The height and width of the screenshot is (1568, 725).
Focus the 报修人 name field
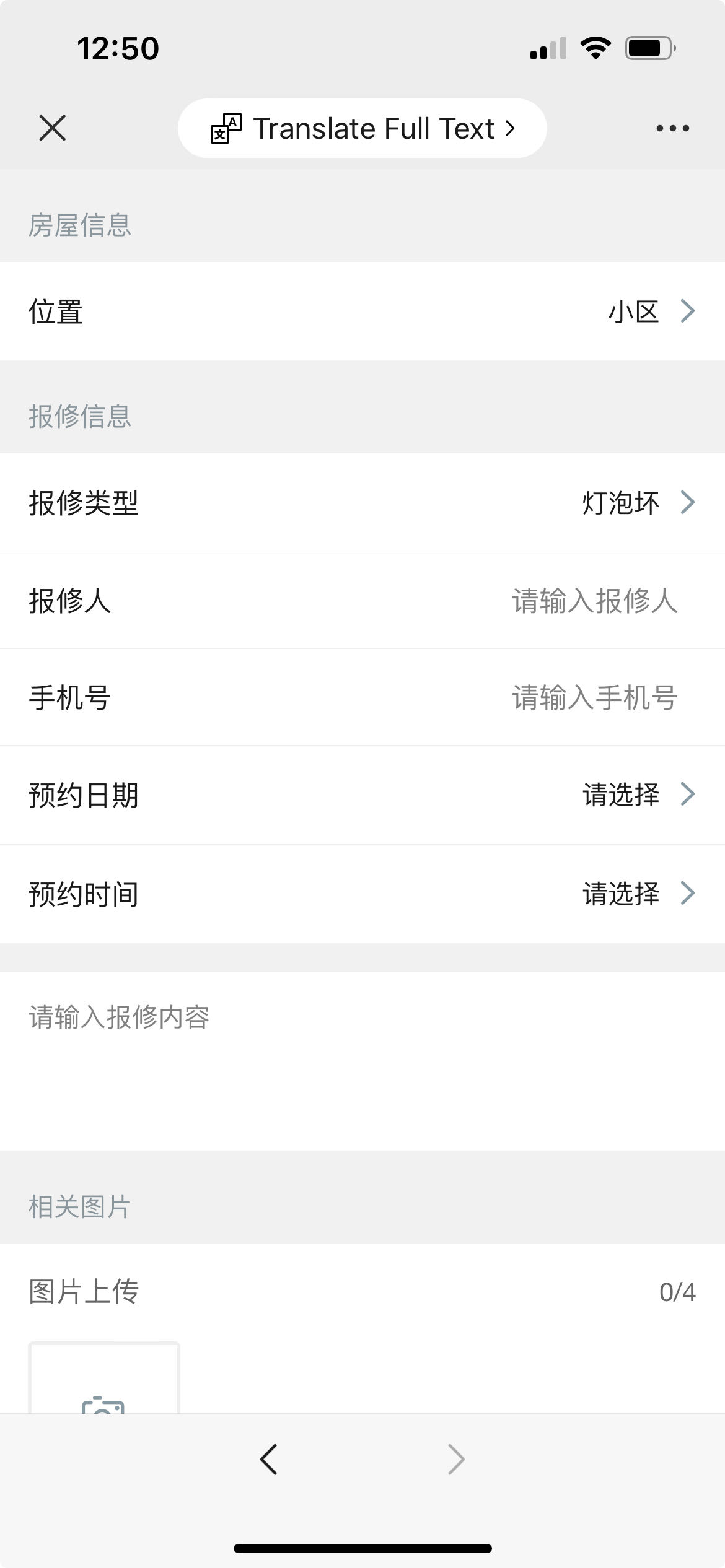coord(594,601)
